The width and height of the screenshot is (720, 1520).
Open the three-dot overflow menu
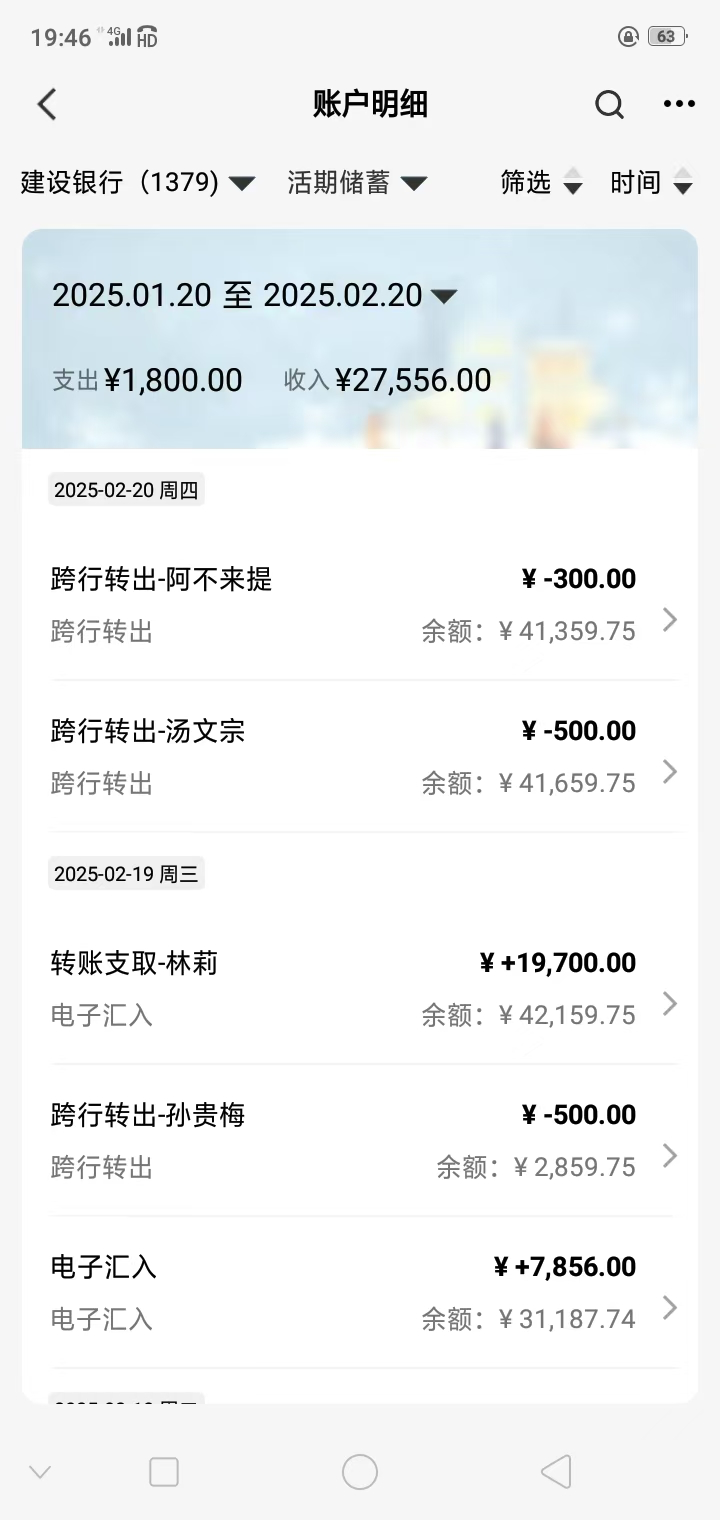679,104
